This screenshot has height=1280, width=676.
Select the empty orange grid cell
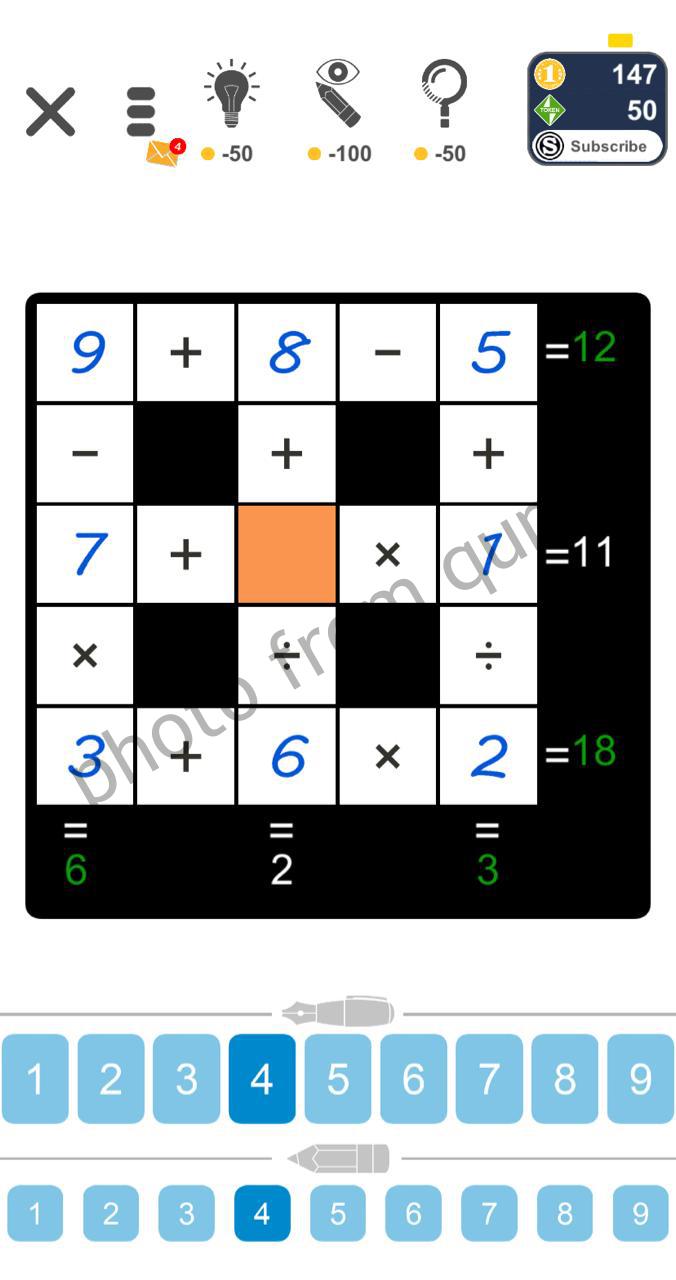pyautogui.click(x=287, y=554)
